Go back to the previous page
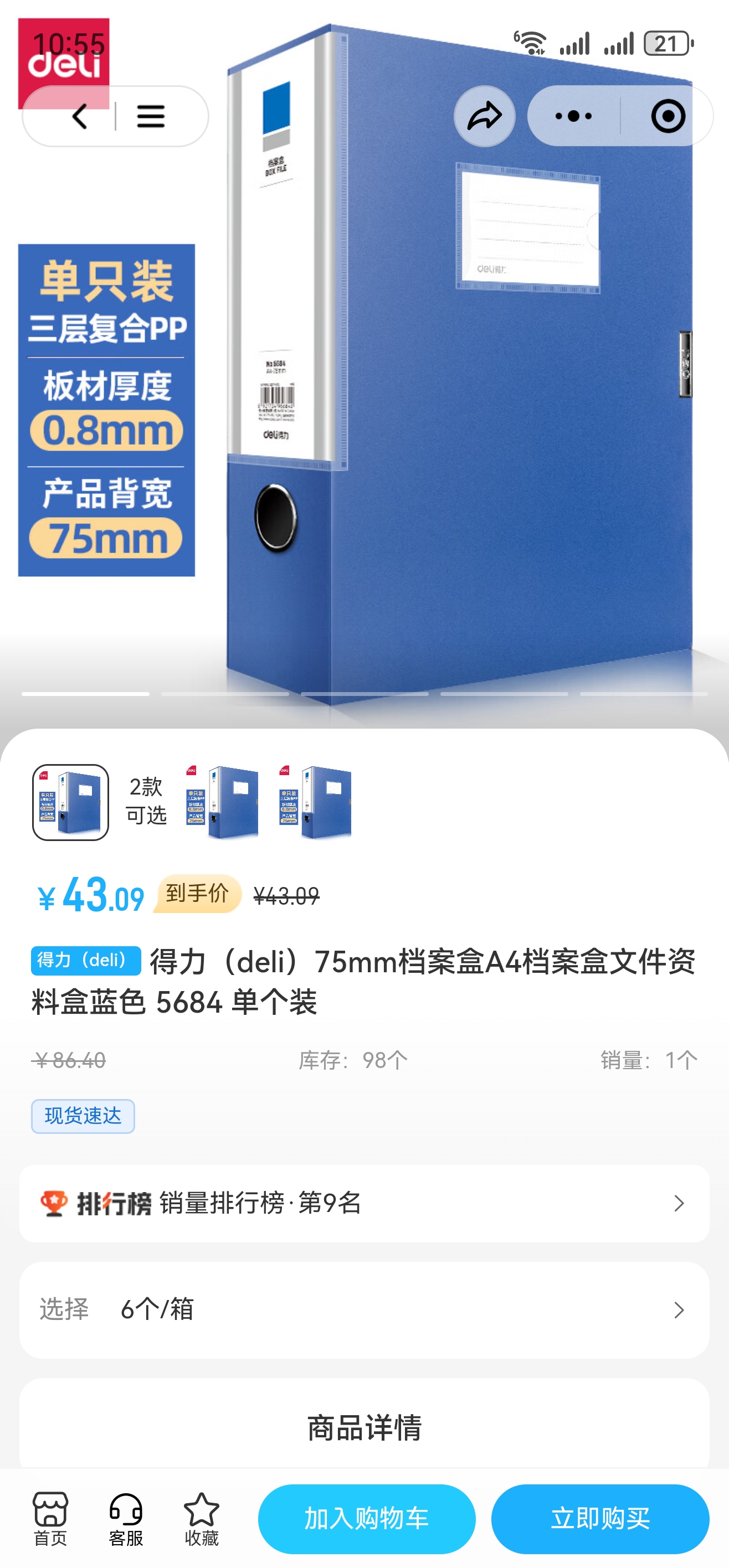The image size is (729, 1568). pyautogui.click(x=80, y=116)
